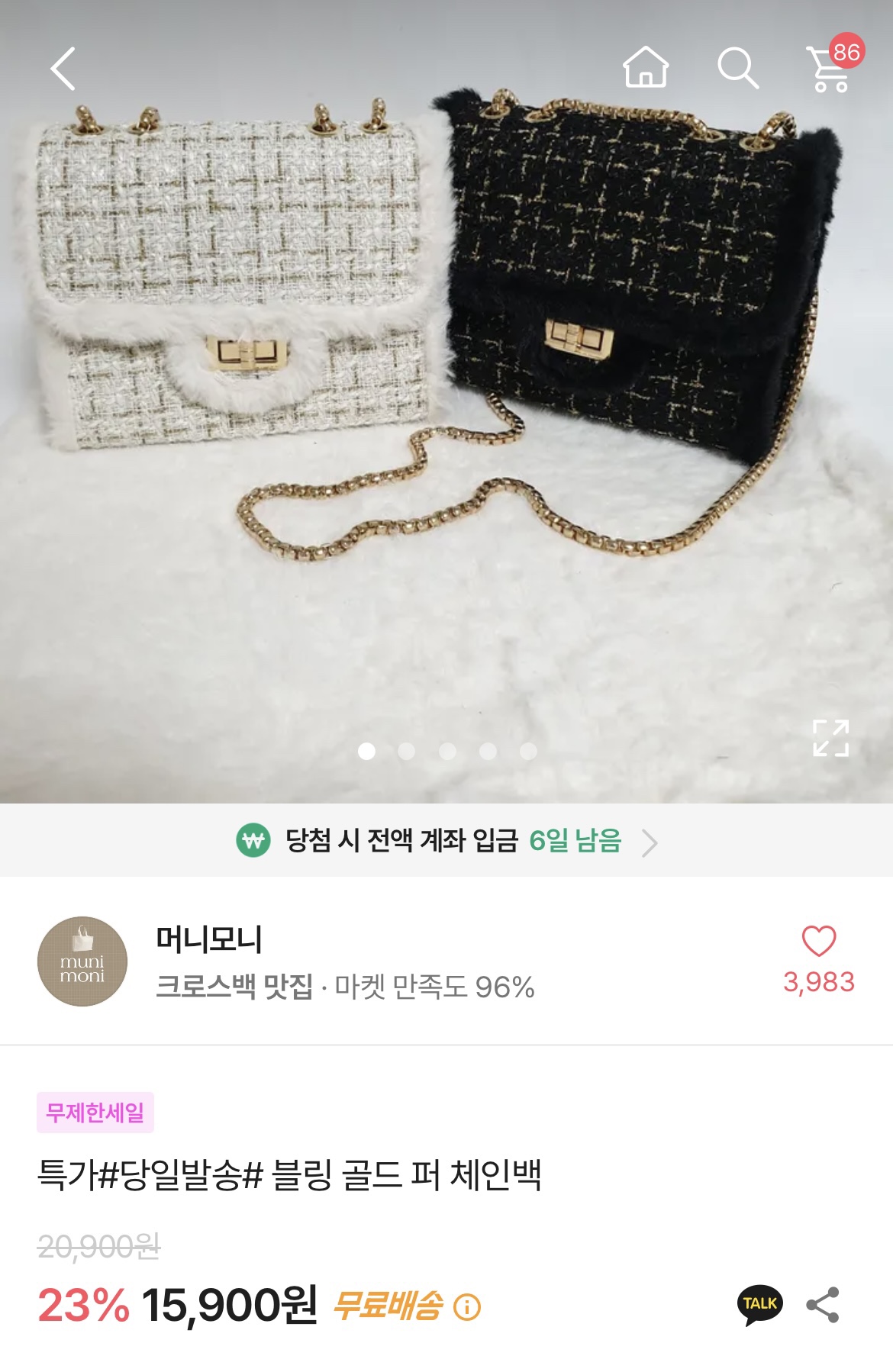Image resolution: width=893 pixels, height=1372 pixels.
Task: Open the home icon
Action: point(646,68)
